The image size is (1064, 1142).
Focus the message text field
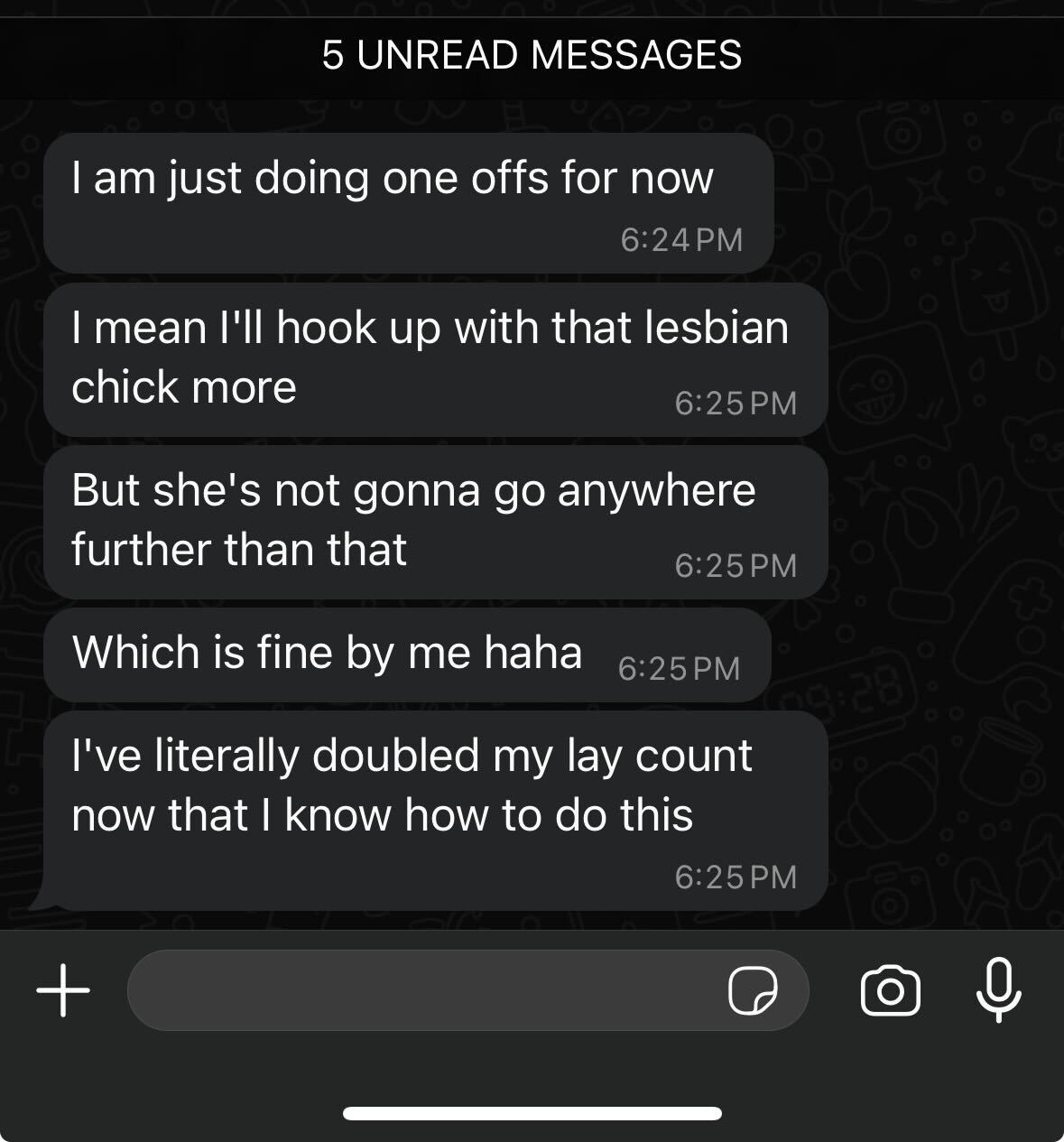pos(424,990)
